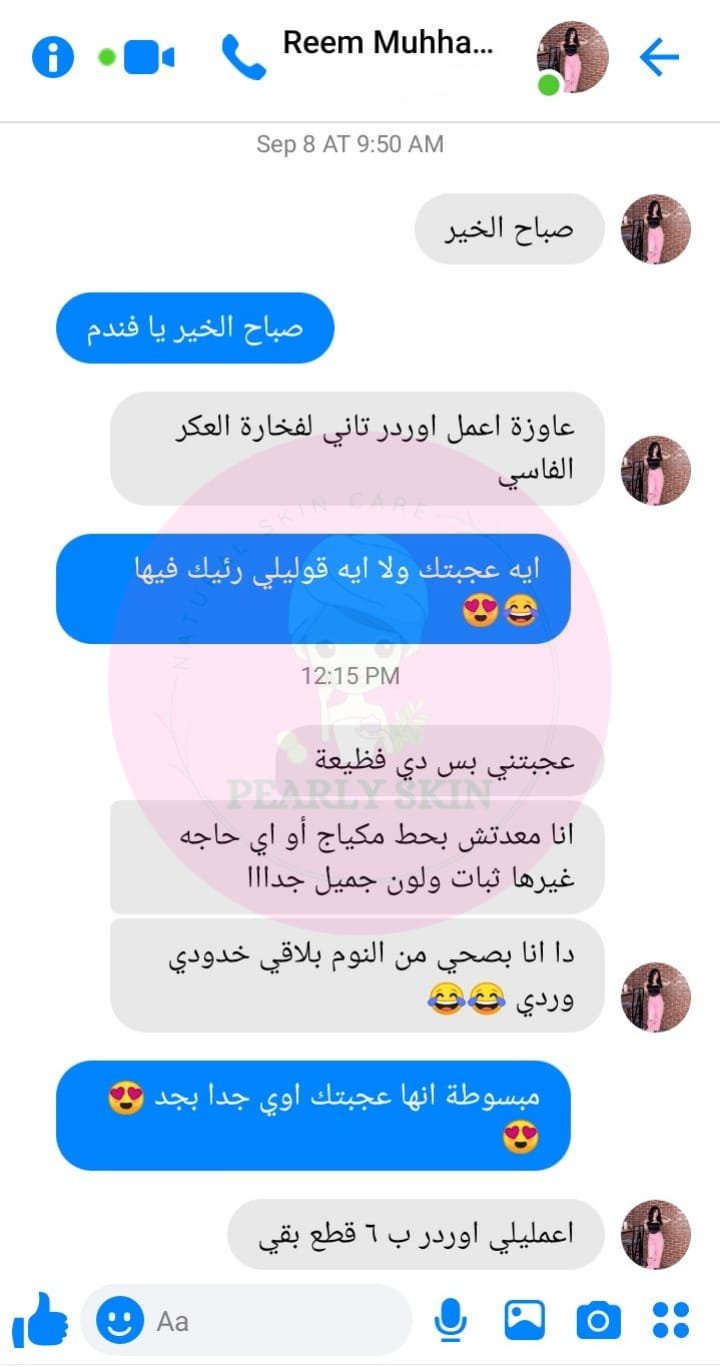
Task: Open the photo gallery picker
Action: [x=524, y=1321]
